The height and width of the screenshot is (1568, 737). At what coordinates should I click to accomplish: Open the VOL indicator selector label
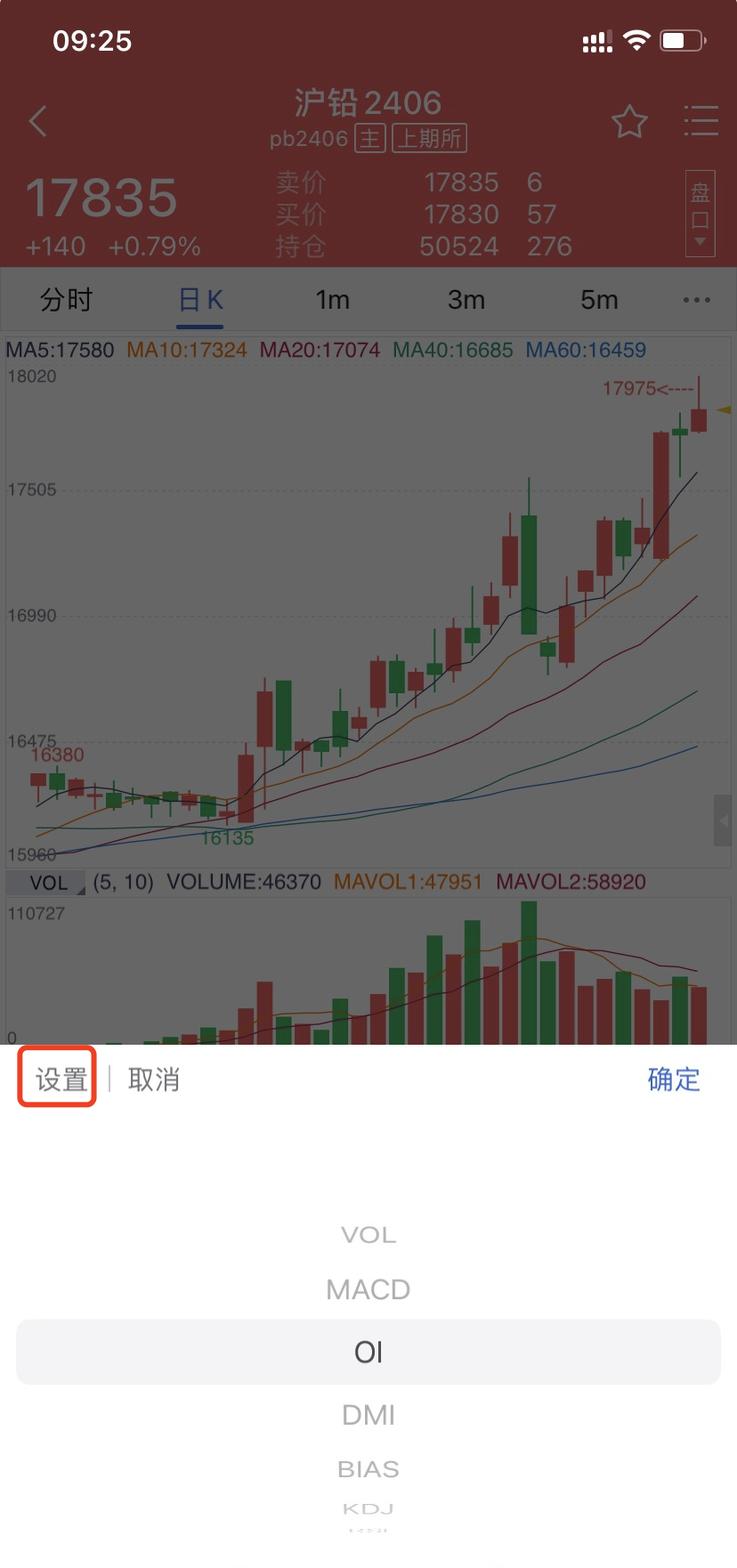click(47, 883)
